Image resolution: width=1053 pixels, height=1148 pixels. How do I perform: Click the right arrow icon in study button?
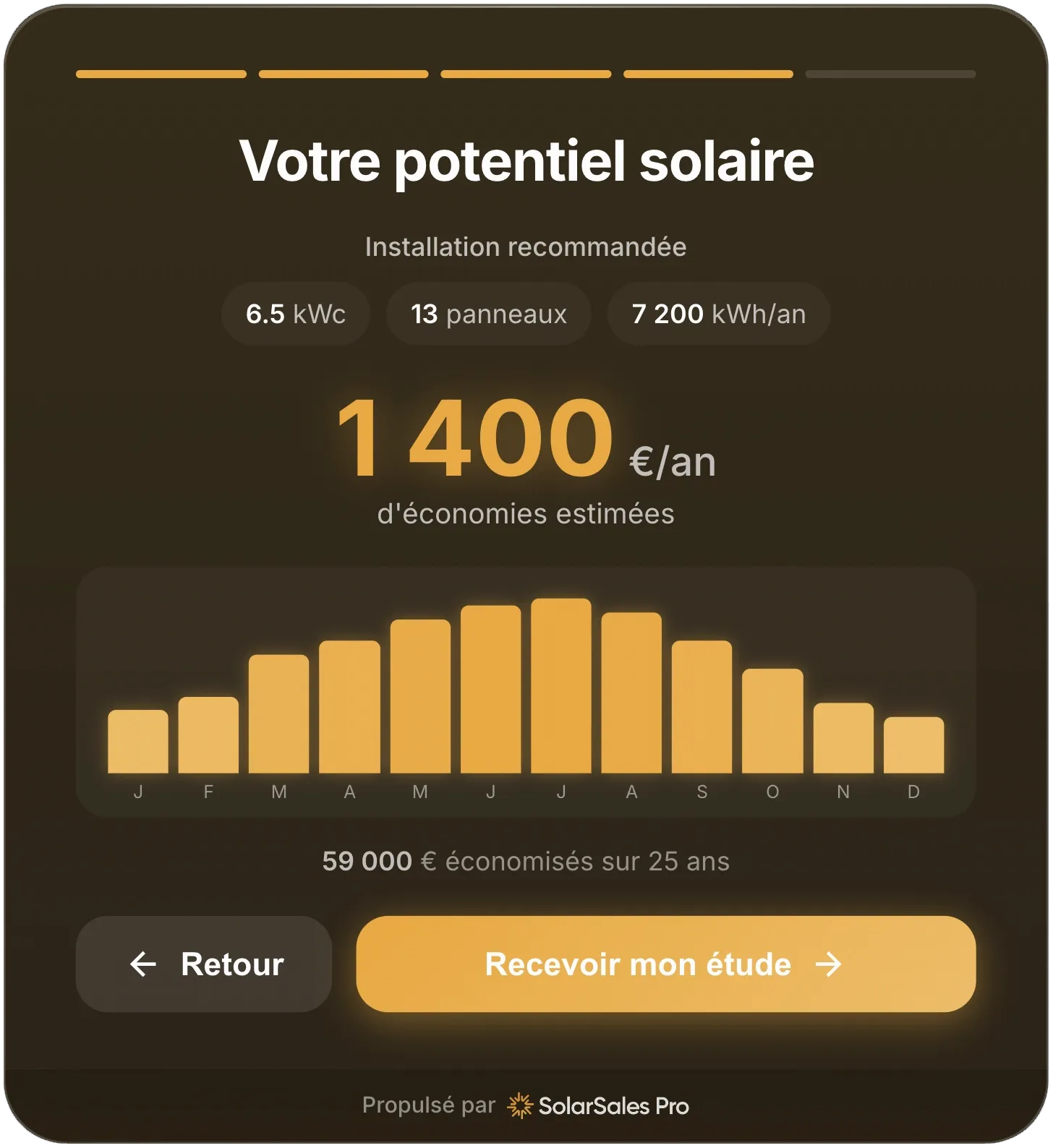pos(829,964)
